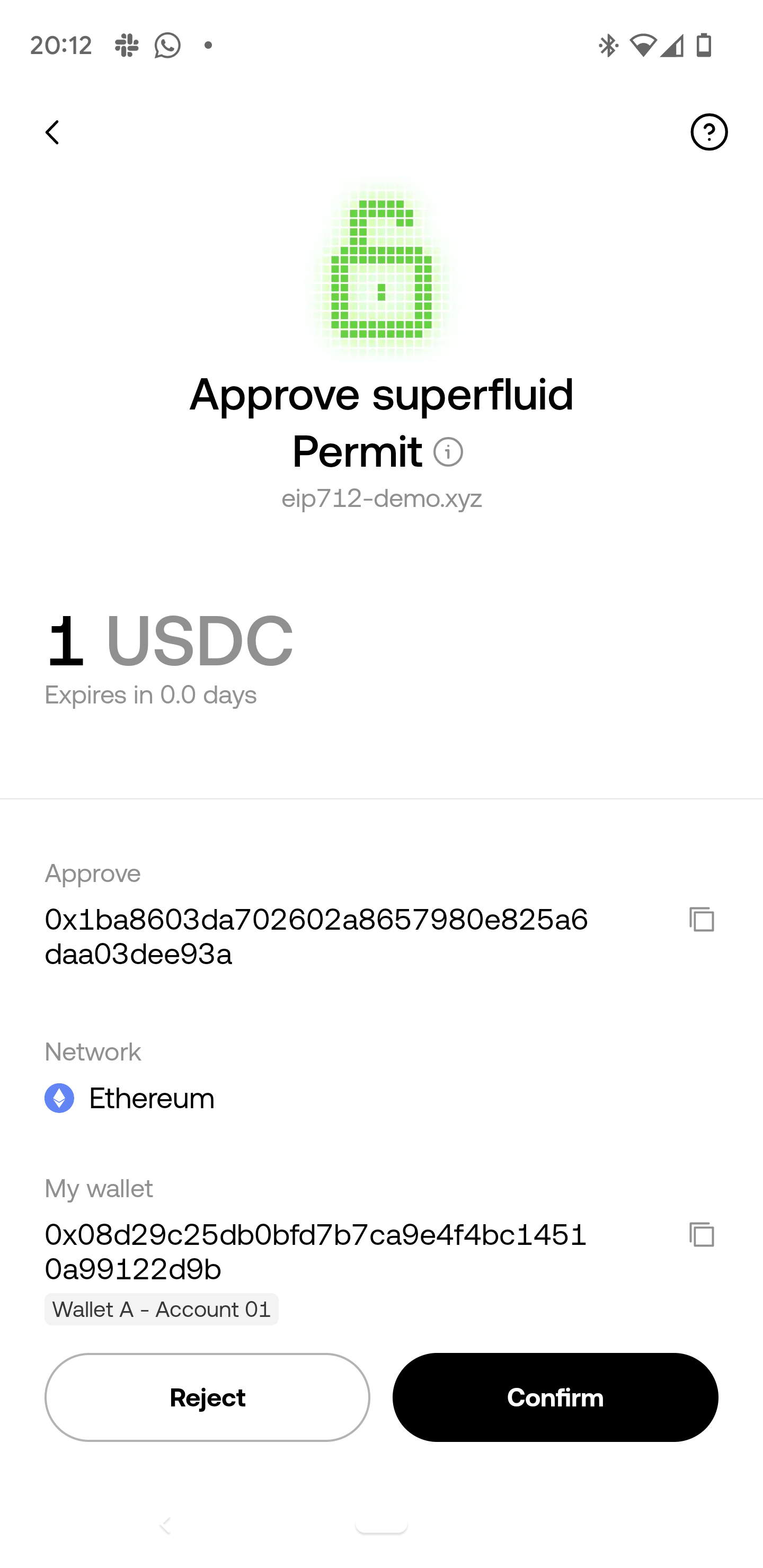Show info about the Permit
The height and width of the screenshot is (1568, 763).
448,452
